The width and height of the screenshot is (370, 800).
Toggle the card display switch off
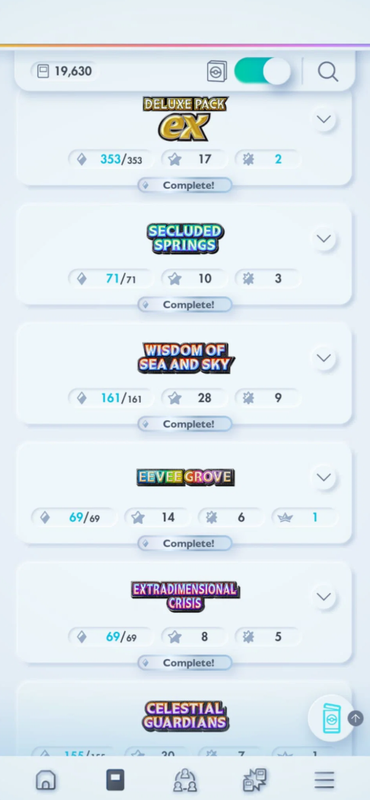tap(263, 71)
